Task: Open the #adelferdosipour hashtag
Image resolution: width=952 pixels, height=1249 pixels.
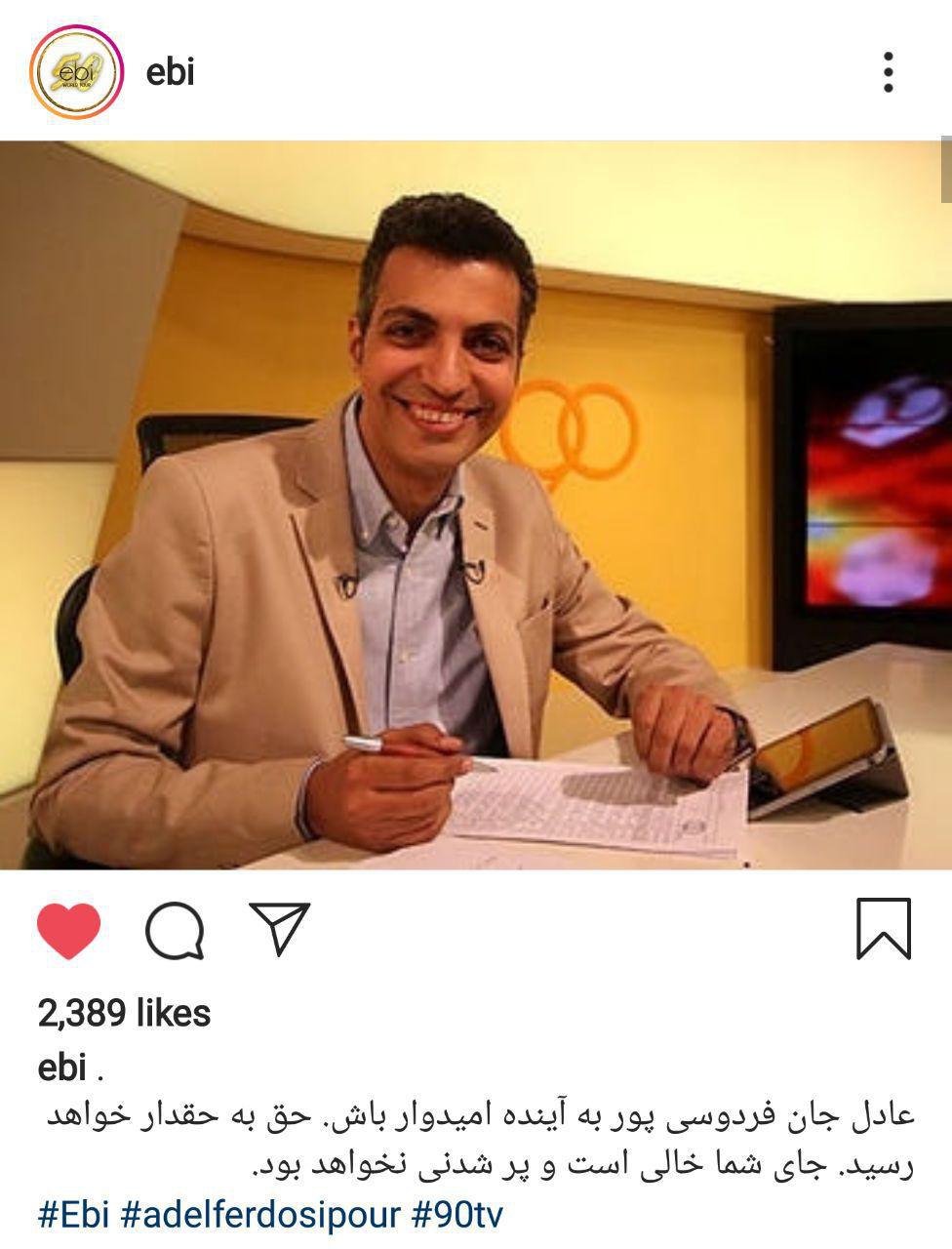Action: pos(260,1215)
